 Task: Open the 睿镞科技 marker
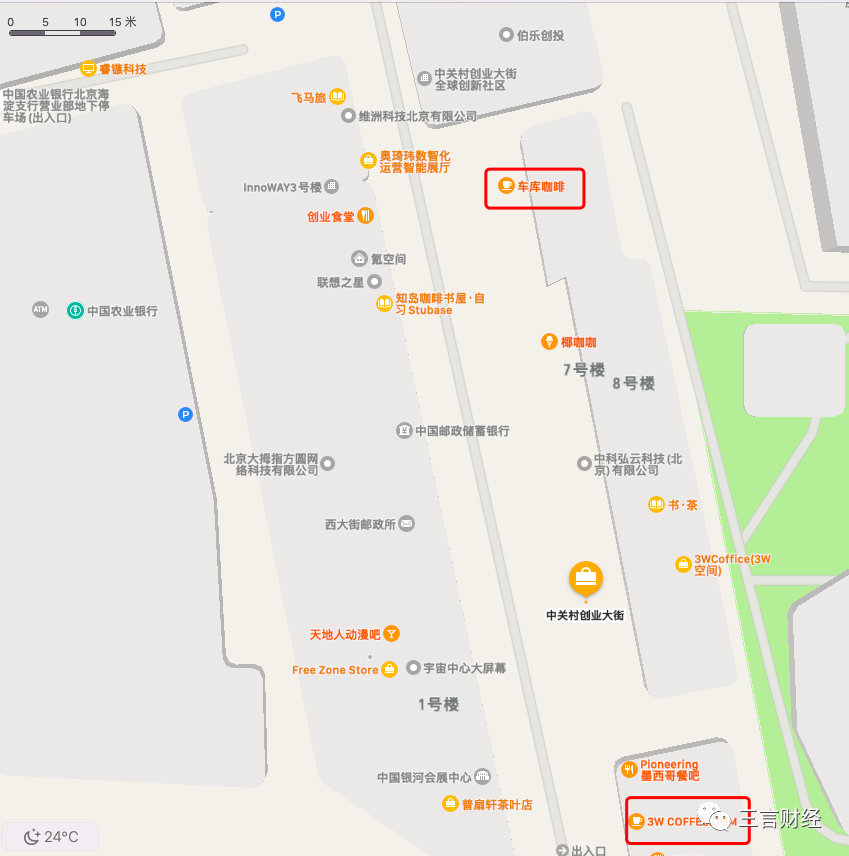point(88,69)
